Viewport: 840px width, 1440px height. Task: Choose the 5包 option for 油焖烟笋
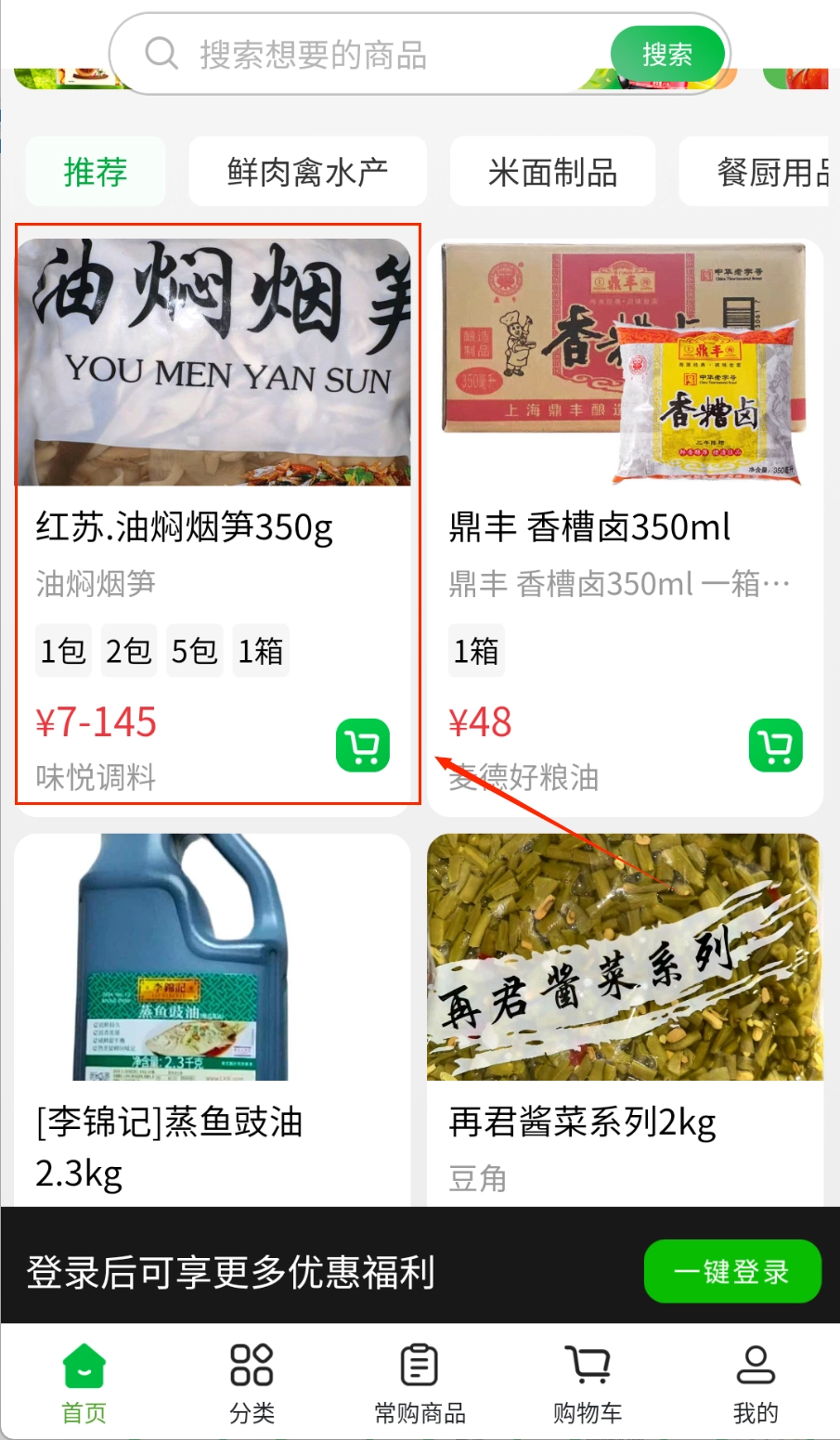click(194, 651)
